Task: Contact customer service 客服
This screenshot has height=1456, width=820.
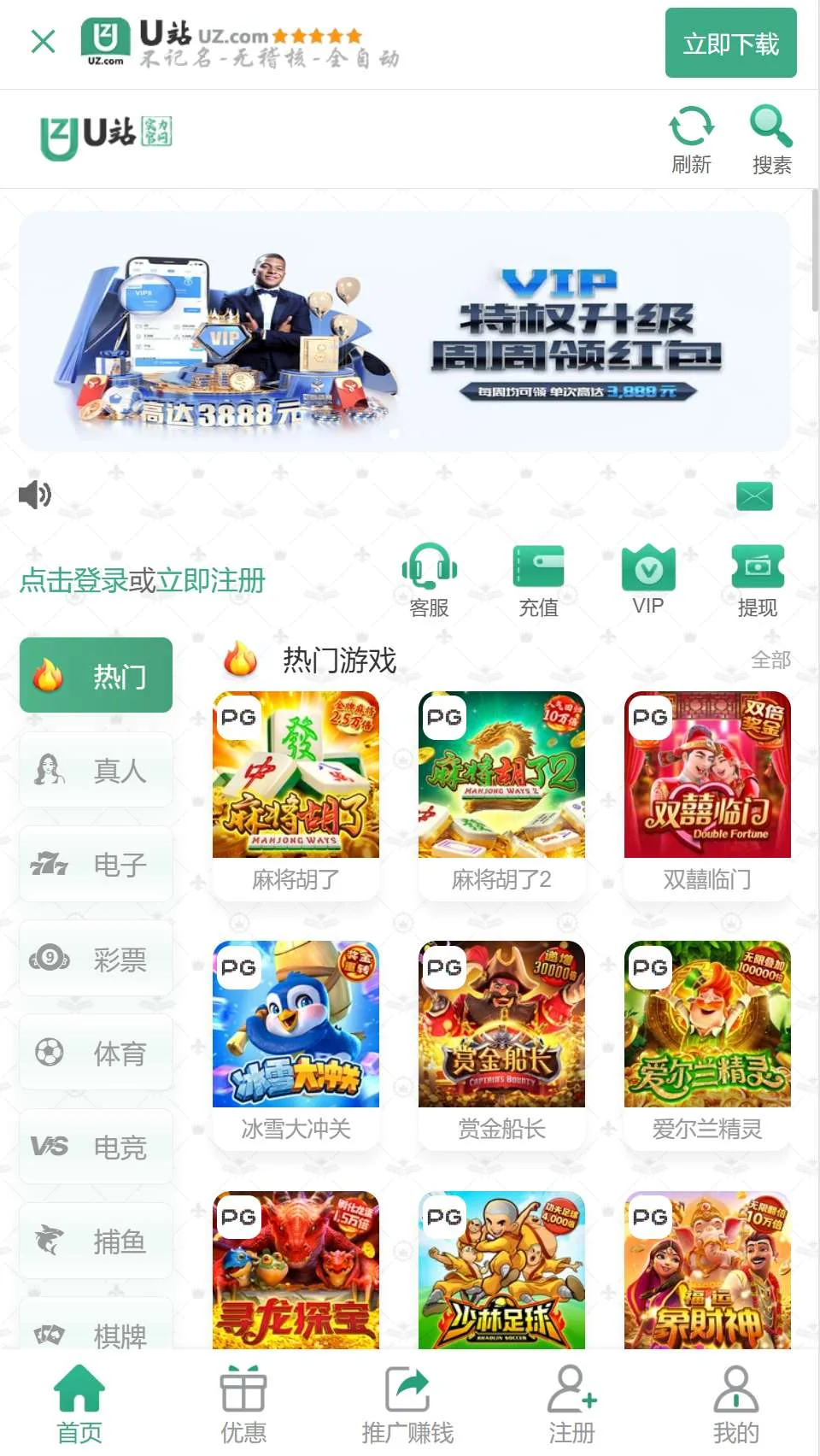Action: click(429, 578)
